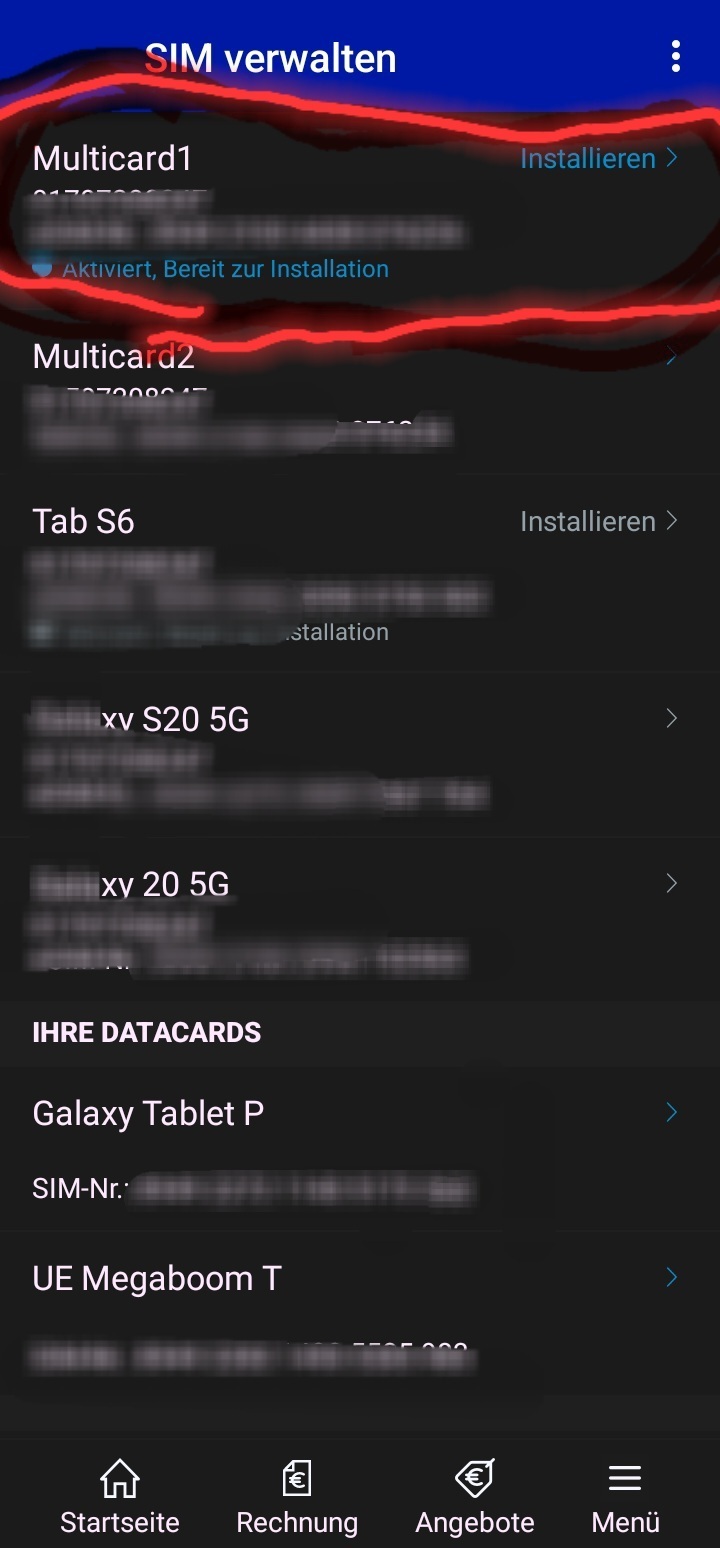Open the three-dot overflow menu
The height and width of the screenshot is (1548, 720).
tap(676, 57)
